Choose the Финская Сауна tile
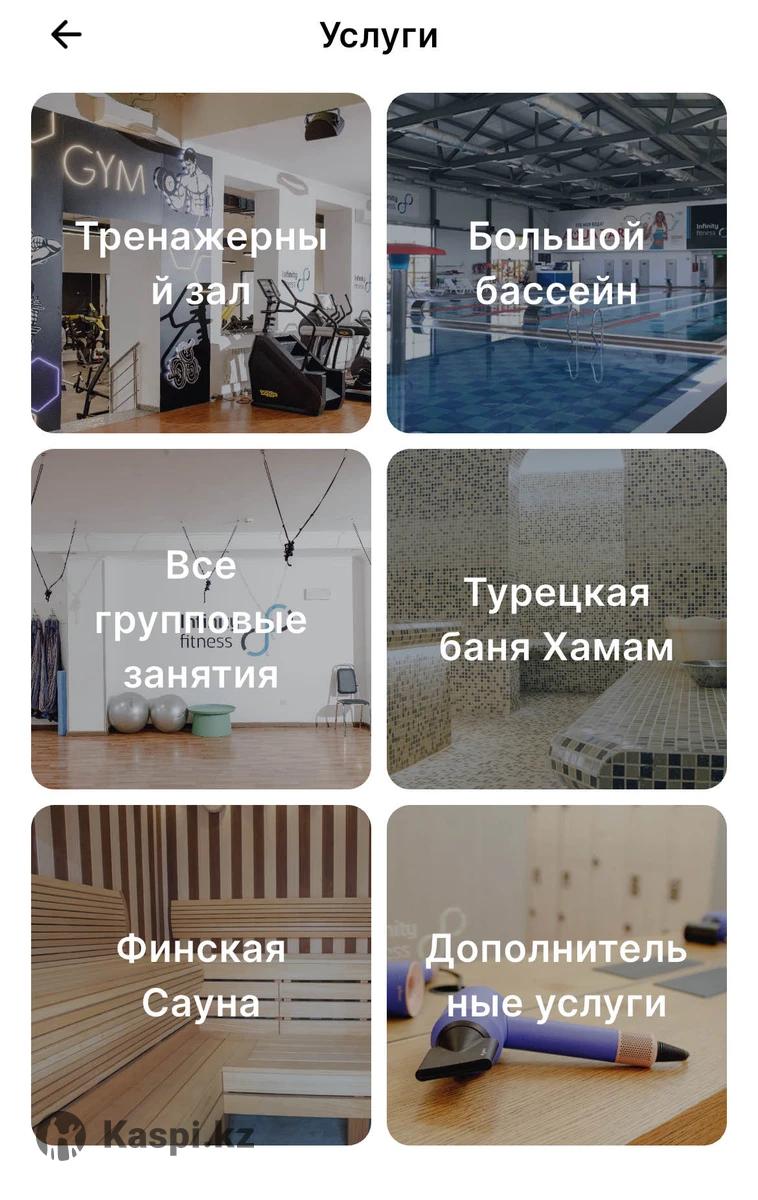This screenshot has height=1200, width=758. coord(201,975)
